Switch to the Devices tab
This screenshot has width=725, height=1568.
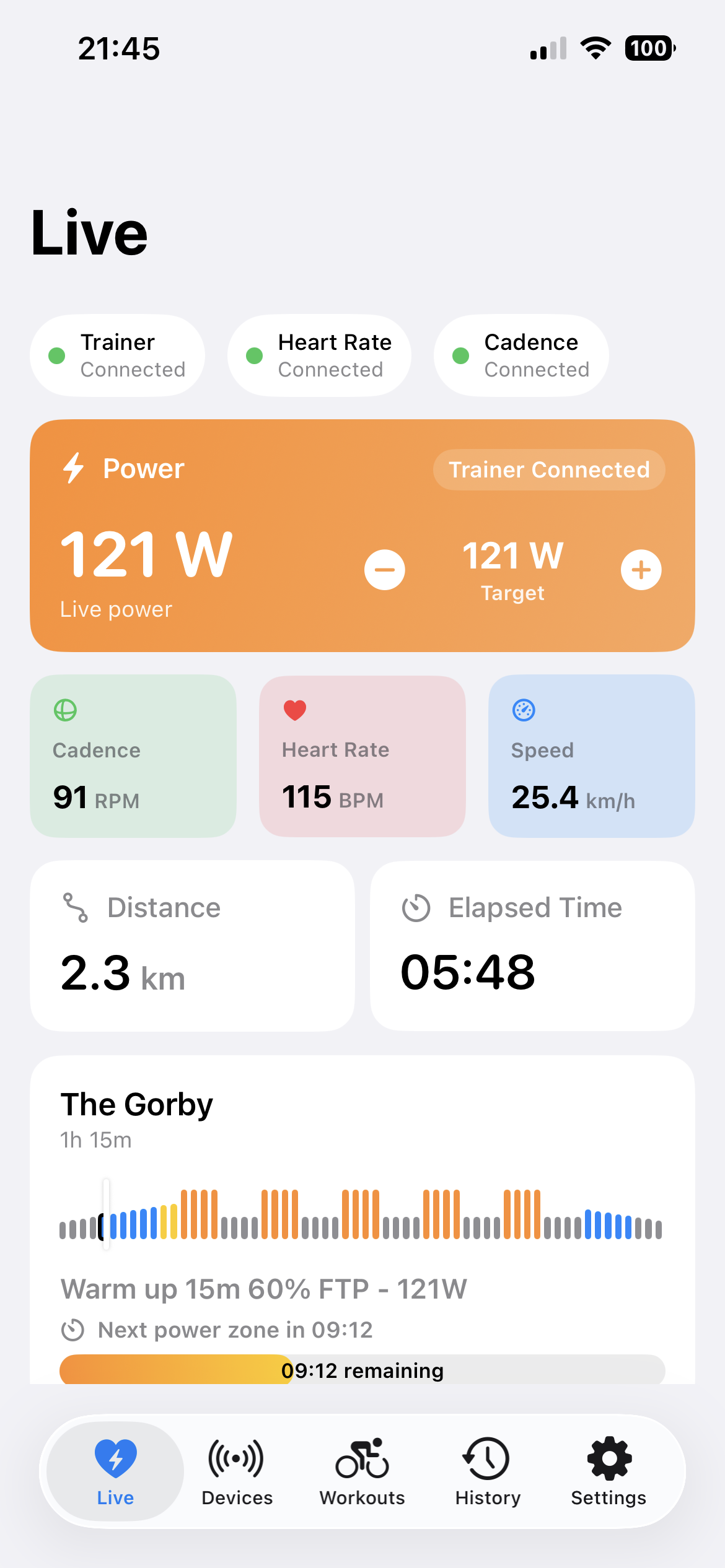(x=237, y=1471)
